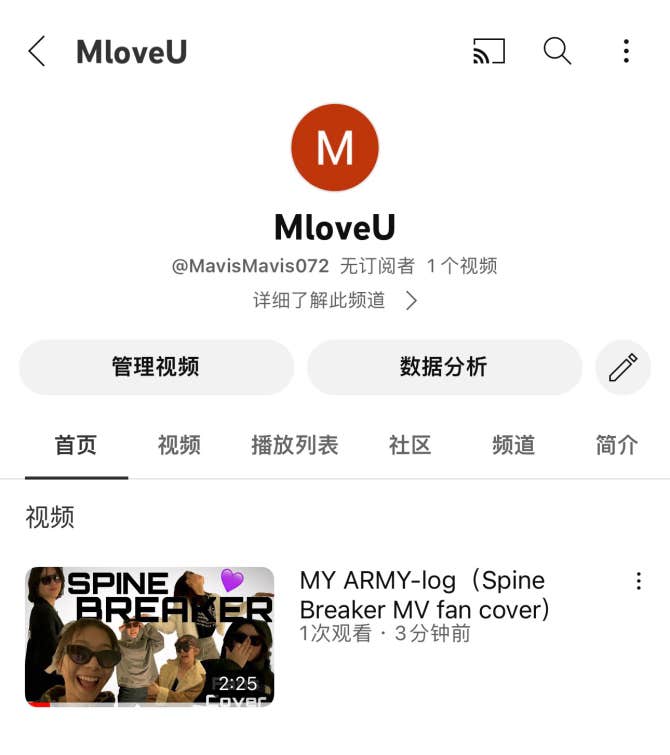The width and height of the screenshot is (670, 755).
Task: Tap the orange M channel avatar
Action: click(334, 148)
